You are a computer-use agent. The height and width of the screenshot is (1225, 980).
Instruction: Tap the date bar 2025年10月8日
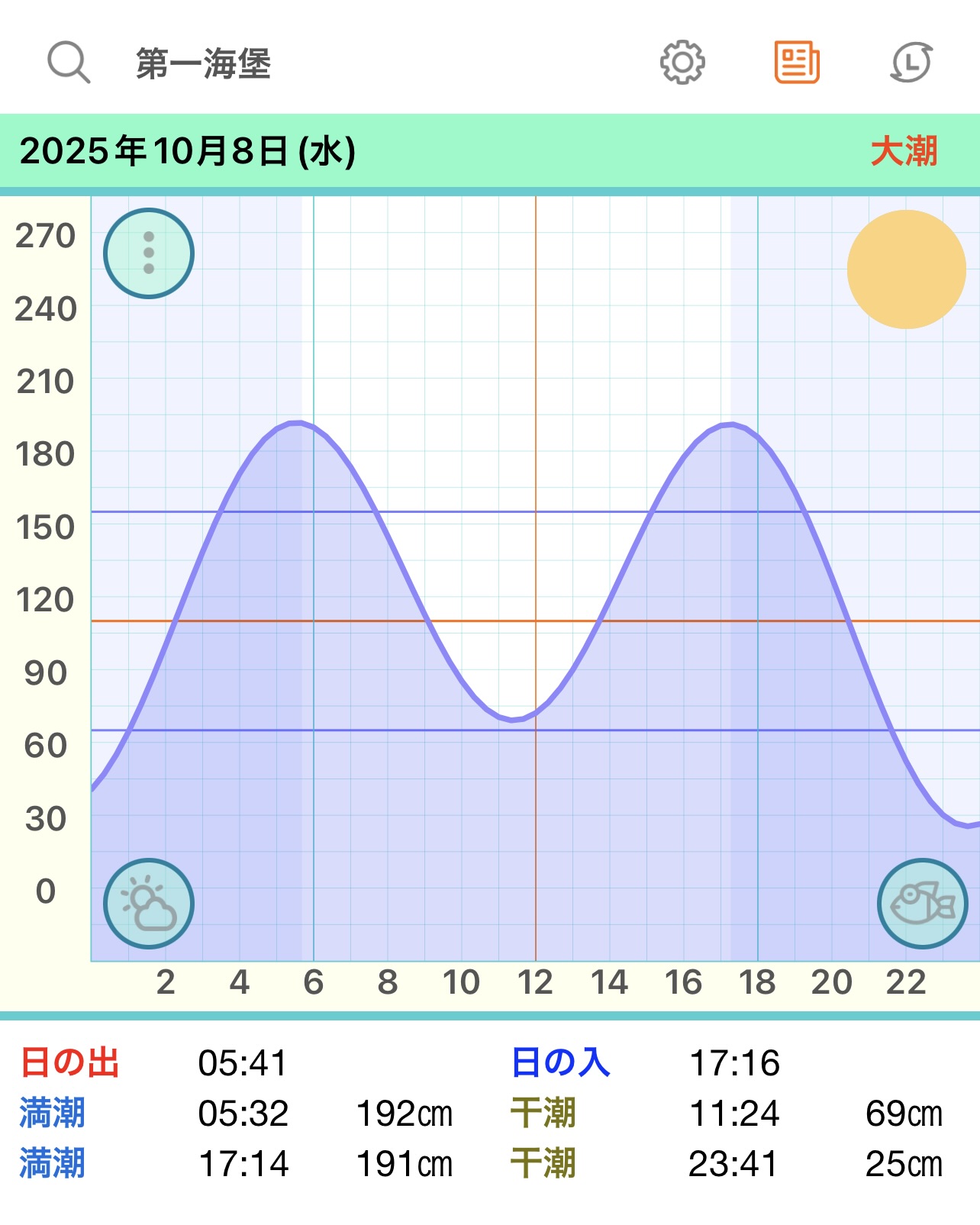click(x=188, y=151)
